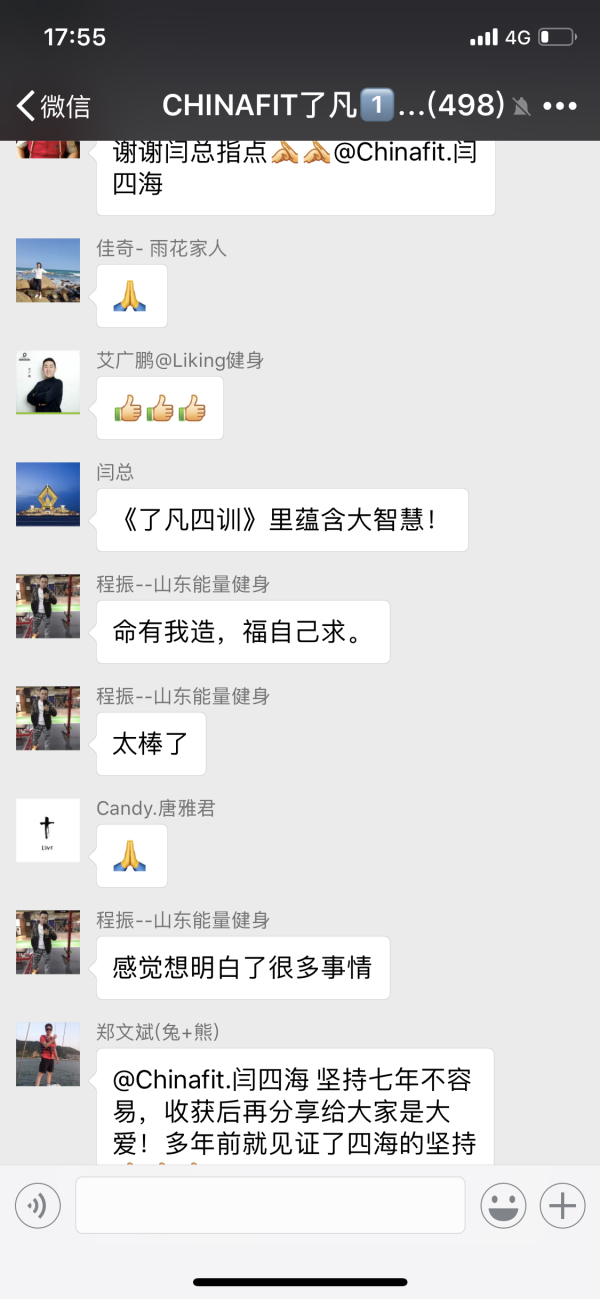Open 艾广鹏@Liking健身's profile avatar
The height and width of the screenshot is (1299, 600).
point(48,382)
